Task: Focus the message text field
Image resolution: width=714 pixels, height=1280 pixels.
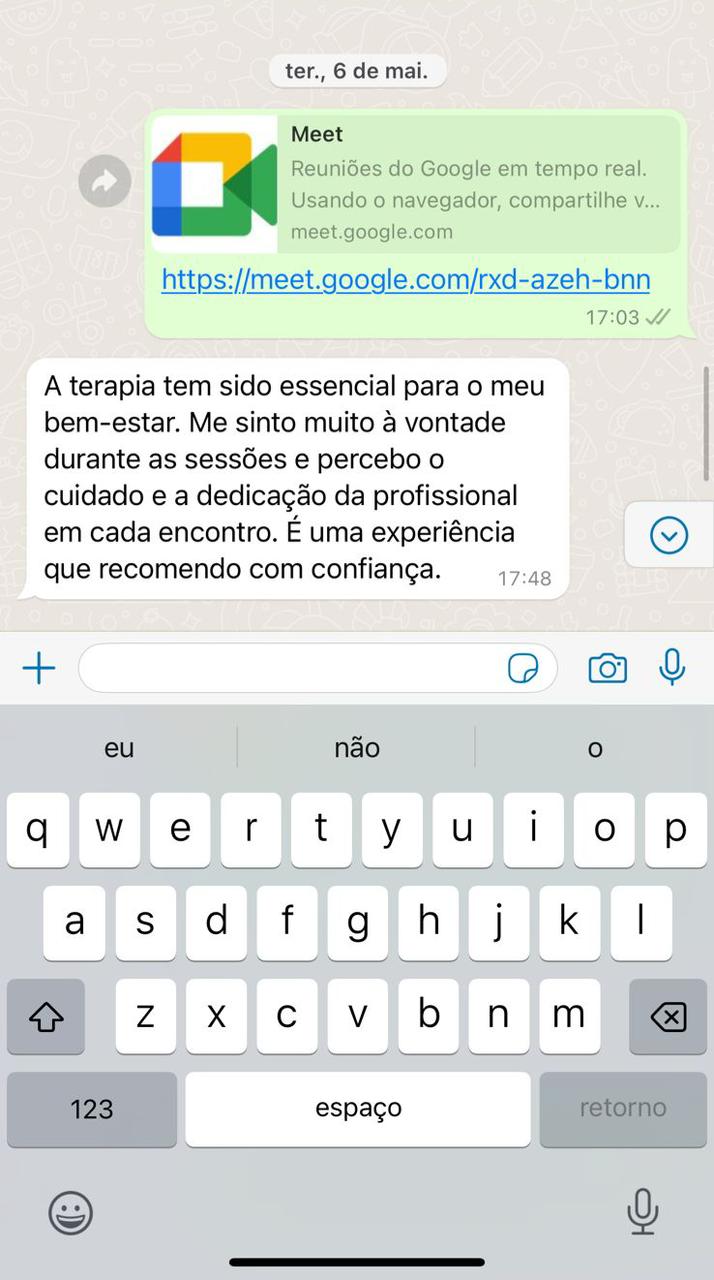Action: tap(290, 668)
